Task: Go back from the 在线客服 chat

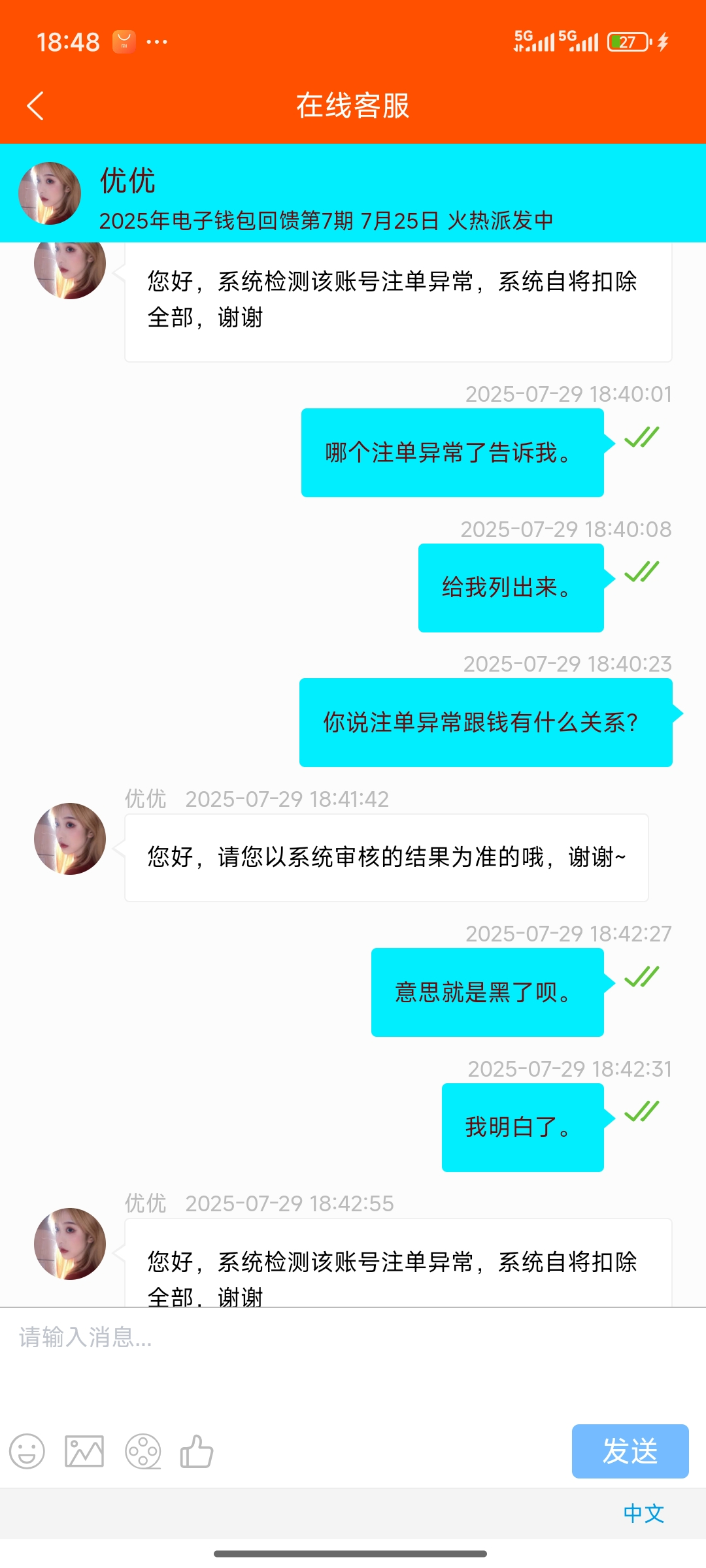Action: point(36,106)
